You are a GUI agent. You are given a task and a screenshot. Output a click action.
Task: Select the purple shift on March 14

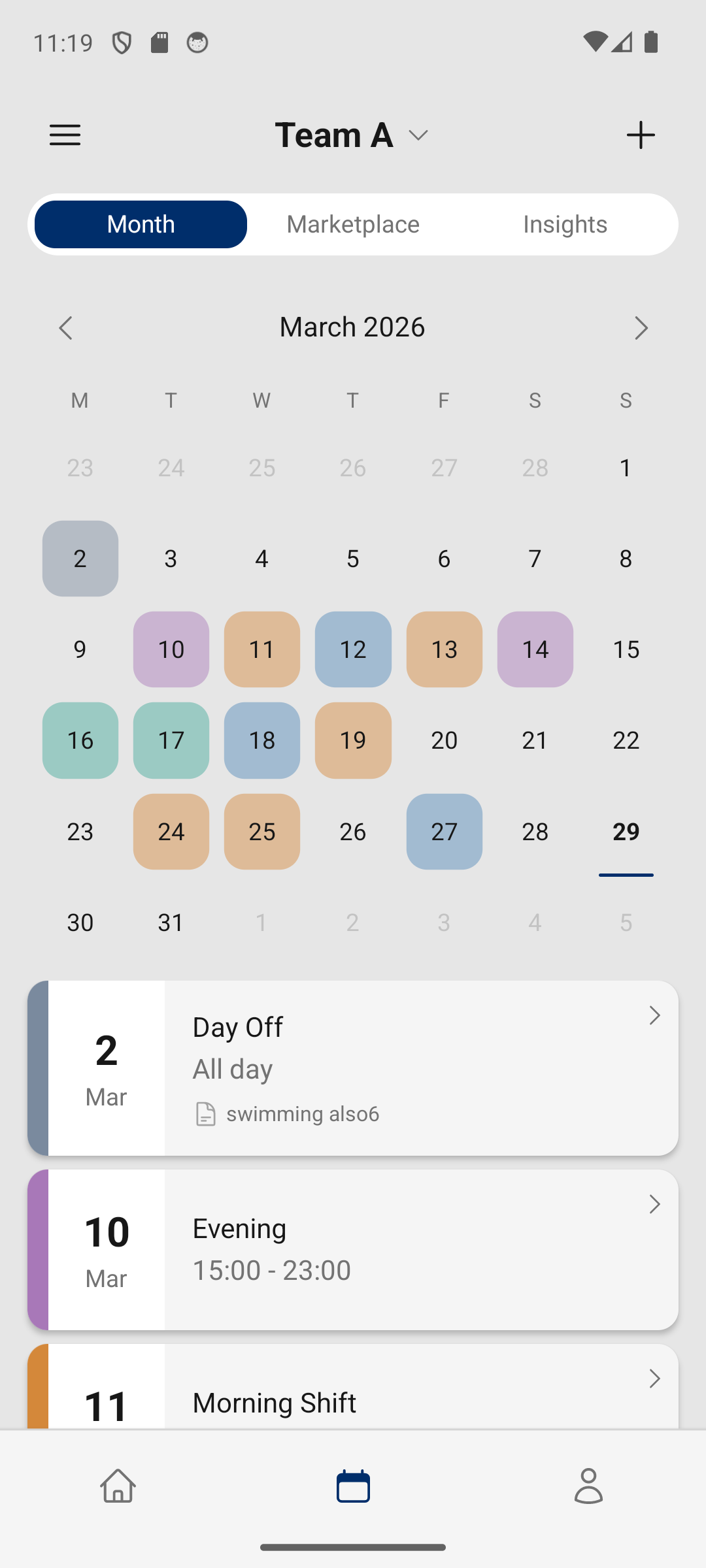[535, 649]
